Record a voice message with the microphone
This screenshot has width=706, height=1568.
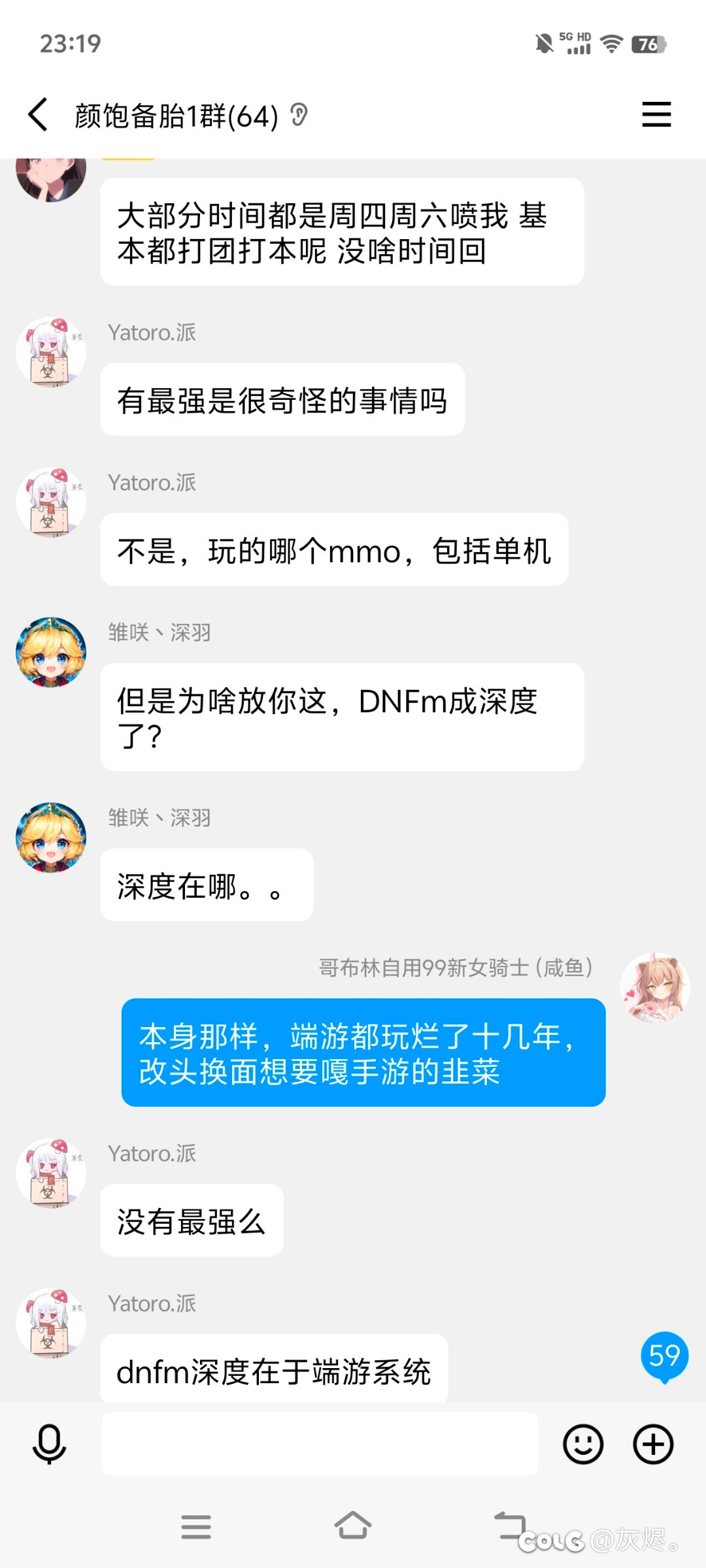click(49, 1444)
